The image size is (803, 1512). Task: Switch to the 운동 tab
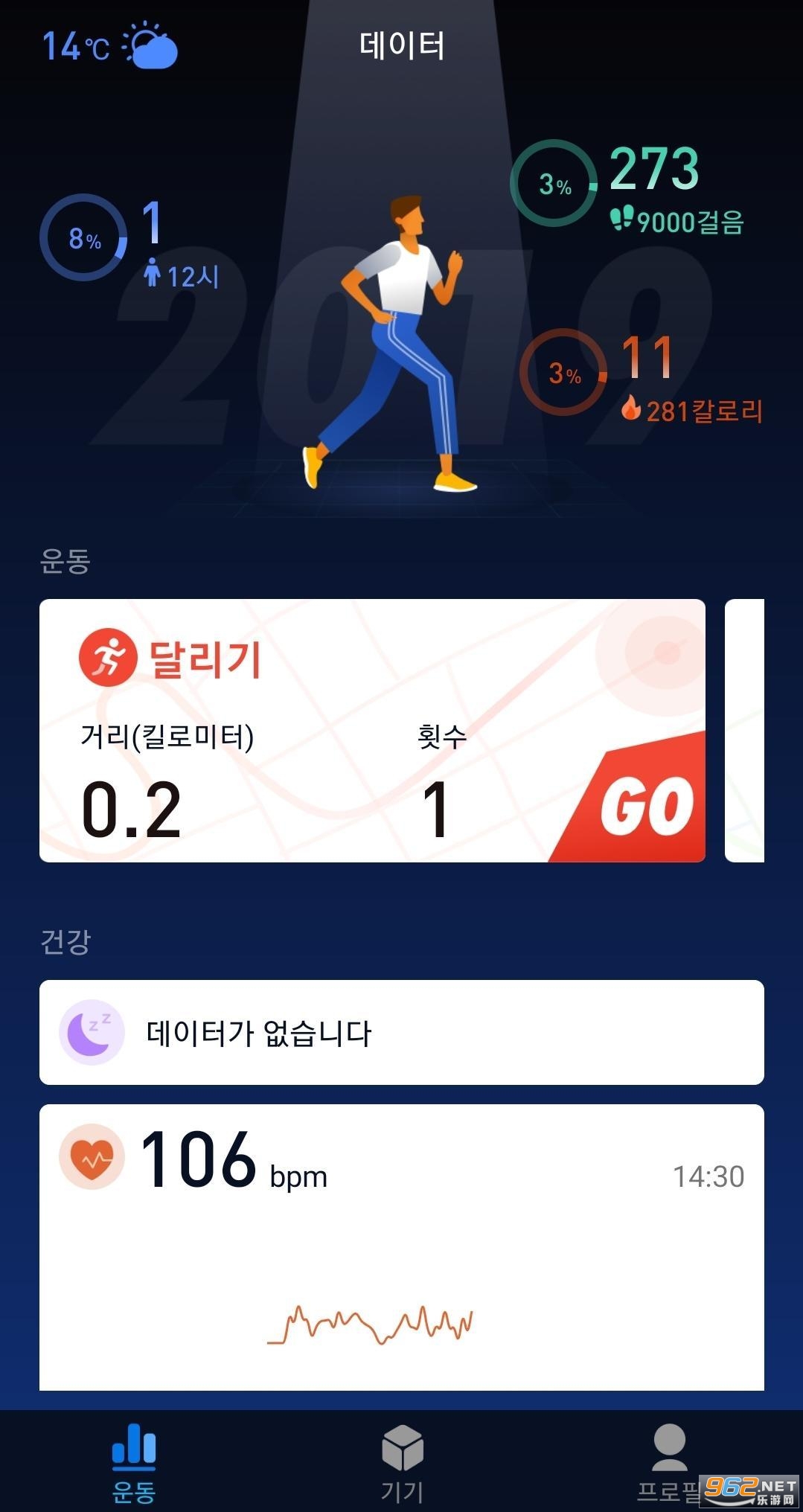coord(134,1461)
